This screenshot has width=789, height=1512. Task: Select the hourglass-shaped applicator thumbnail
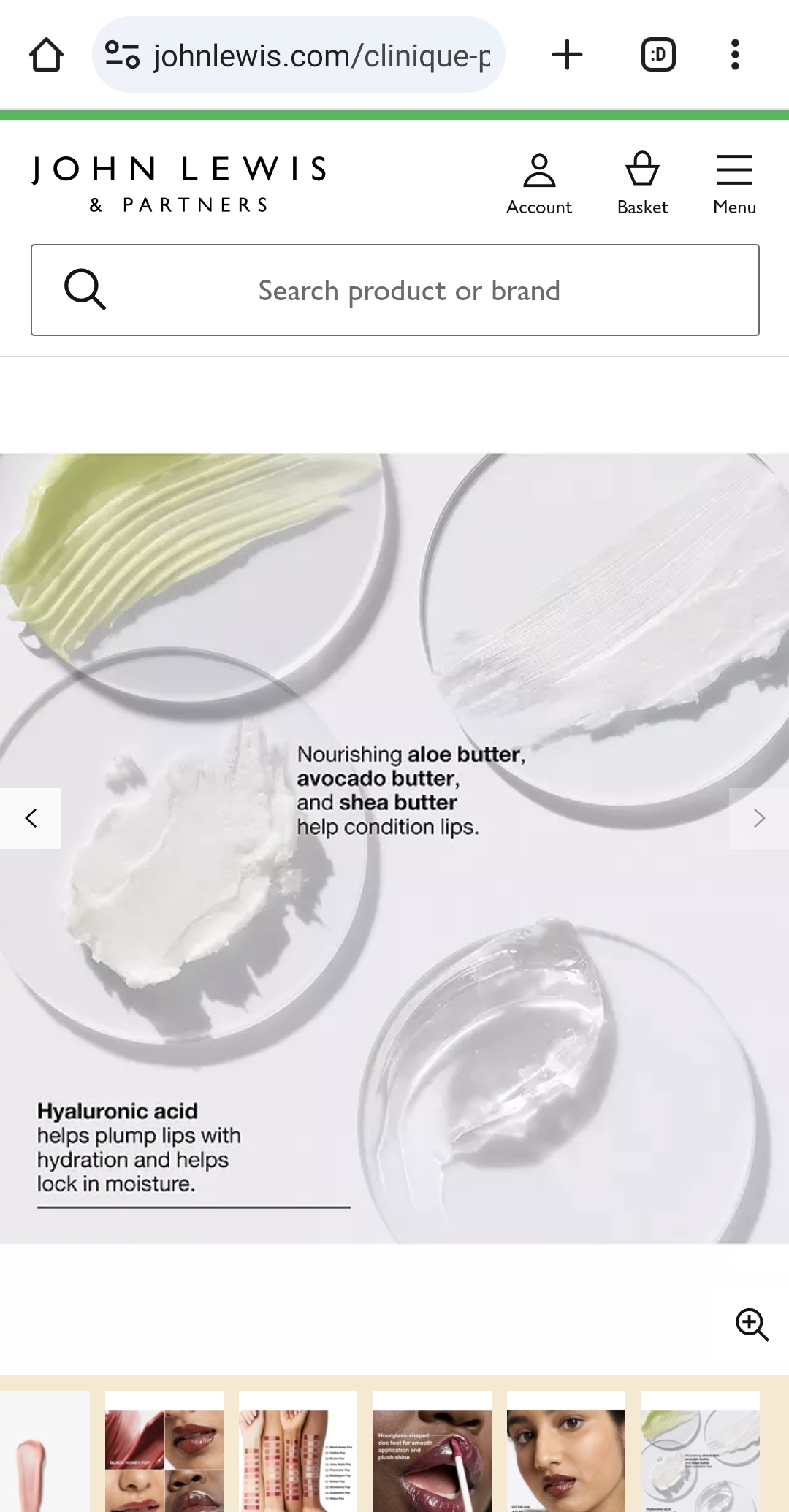(x=432, y=1450)
